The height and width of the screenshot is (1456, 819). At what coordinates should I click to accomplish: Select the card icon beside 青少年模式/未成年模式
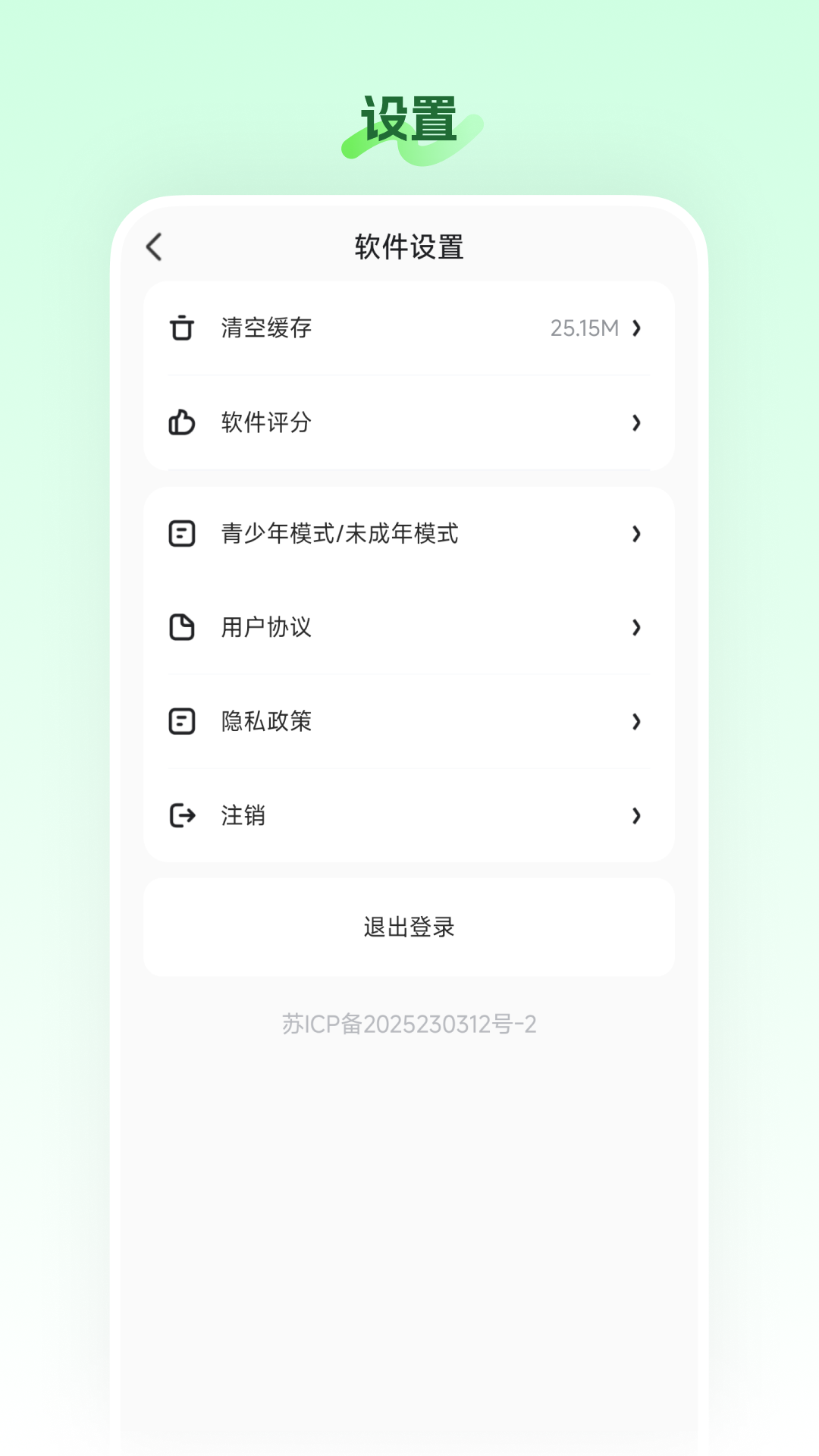[x=182, y=532]
